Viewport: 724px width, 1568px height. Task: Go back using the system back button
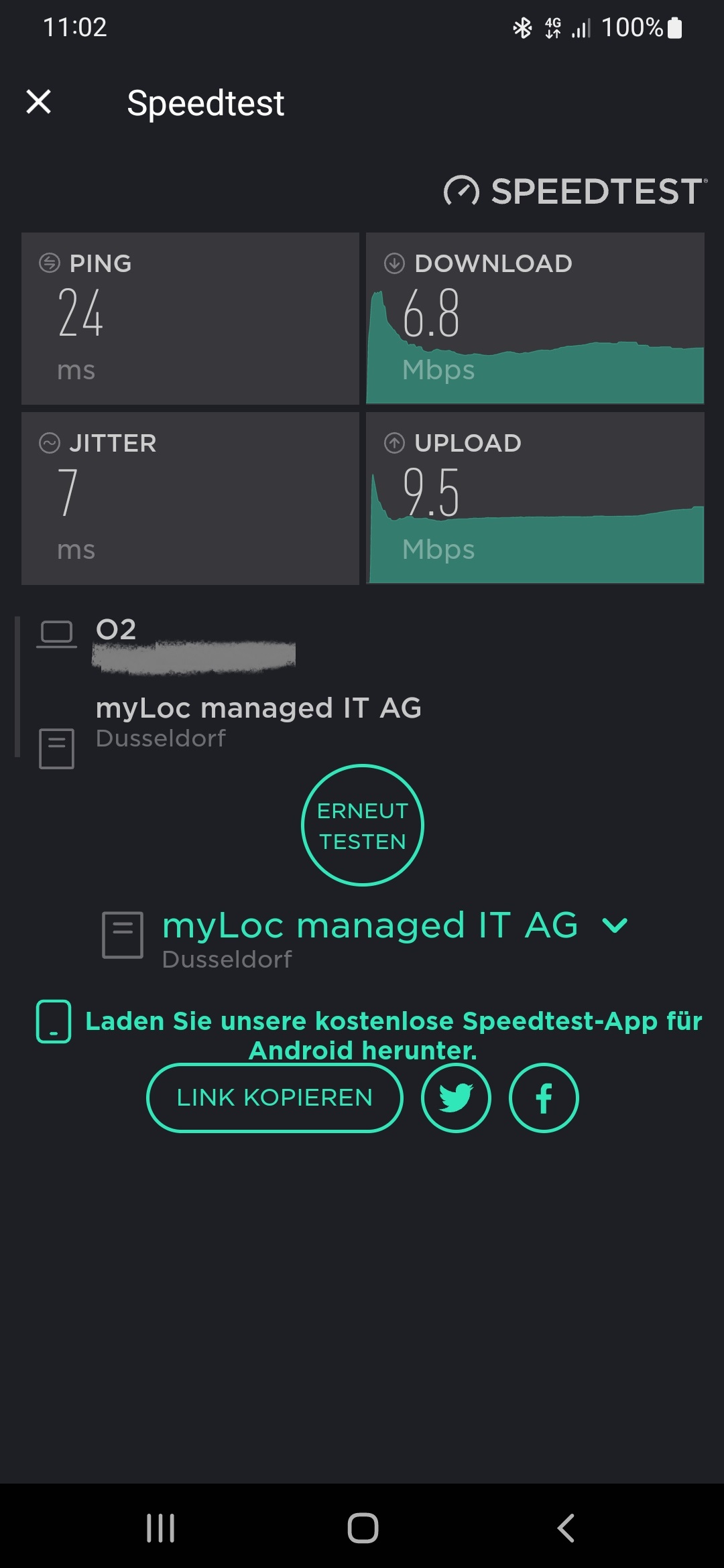coord(566,1528)
